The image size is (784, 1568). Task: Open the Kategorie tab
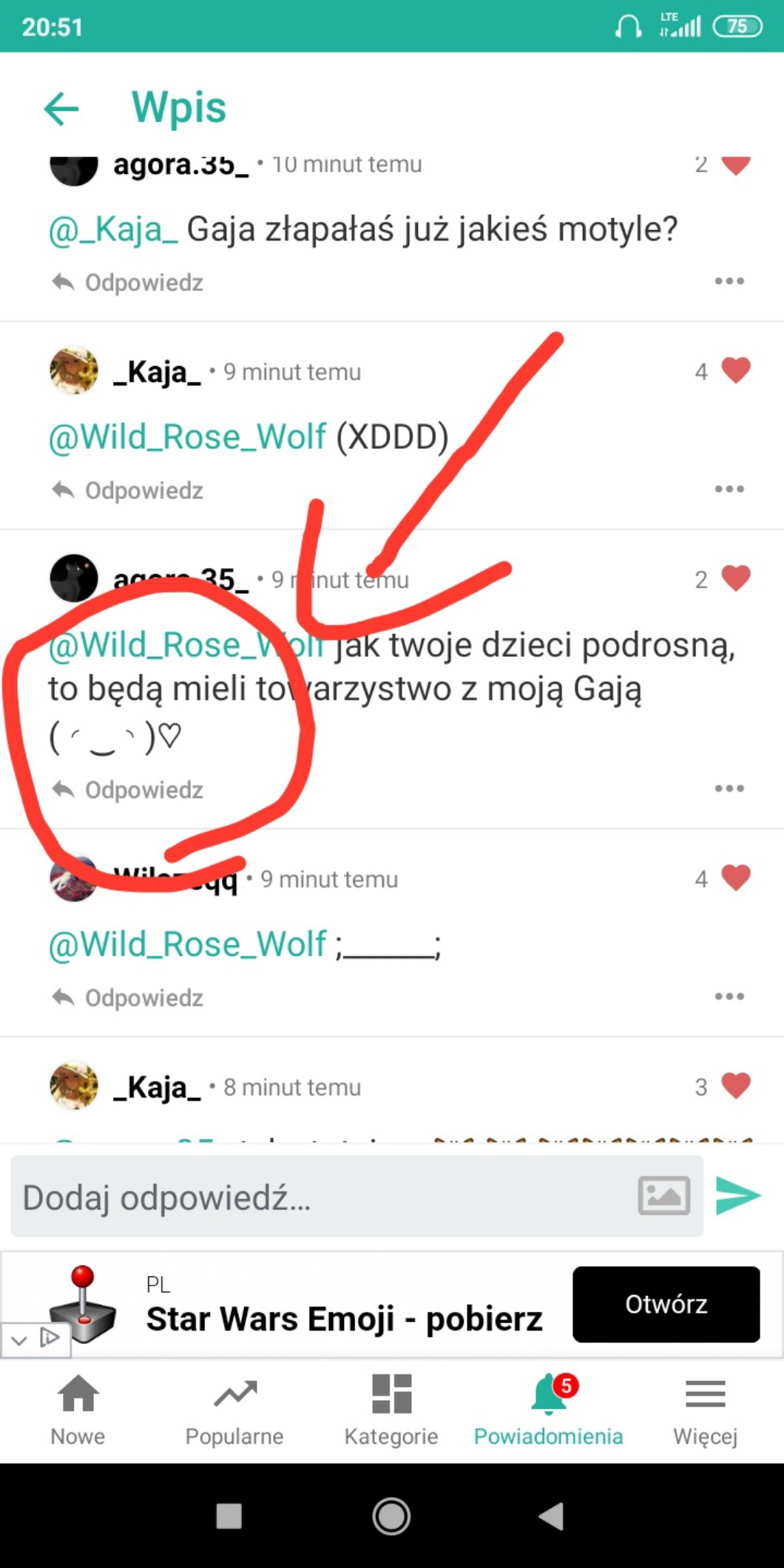point(391,1410)
